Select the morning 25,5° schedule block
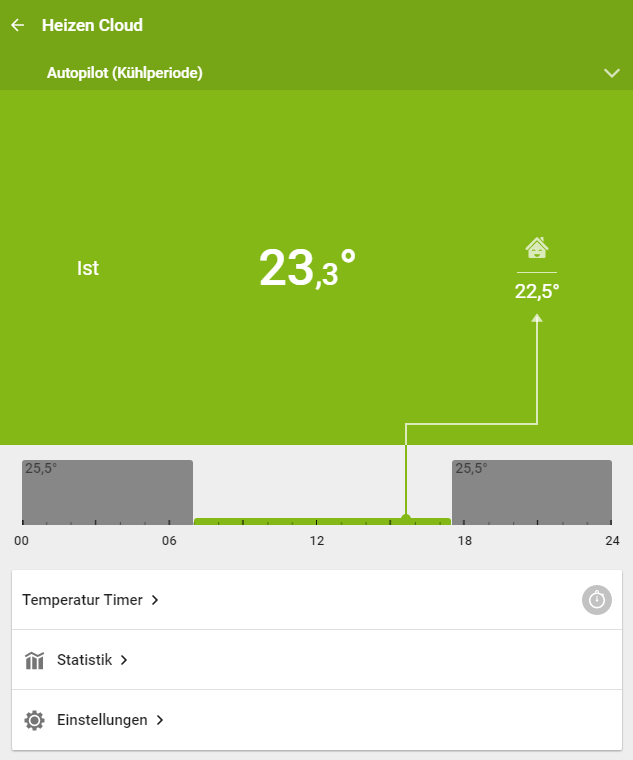The height and width of the screenshot is (760, 633). [x=107, y=492]
